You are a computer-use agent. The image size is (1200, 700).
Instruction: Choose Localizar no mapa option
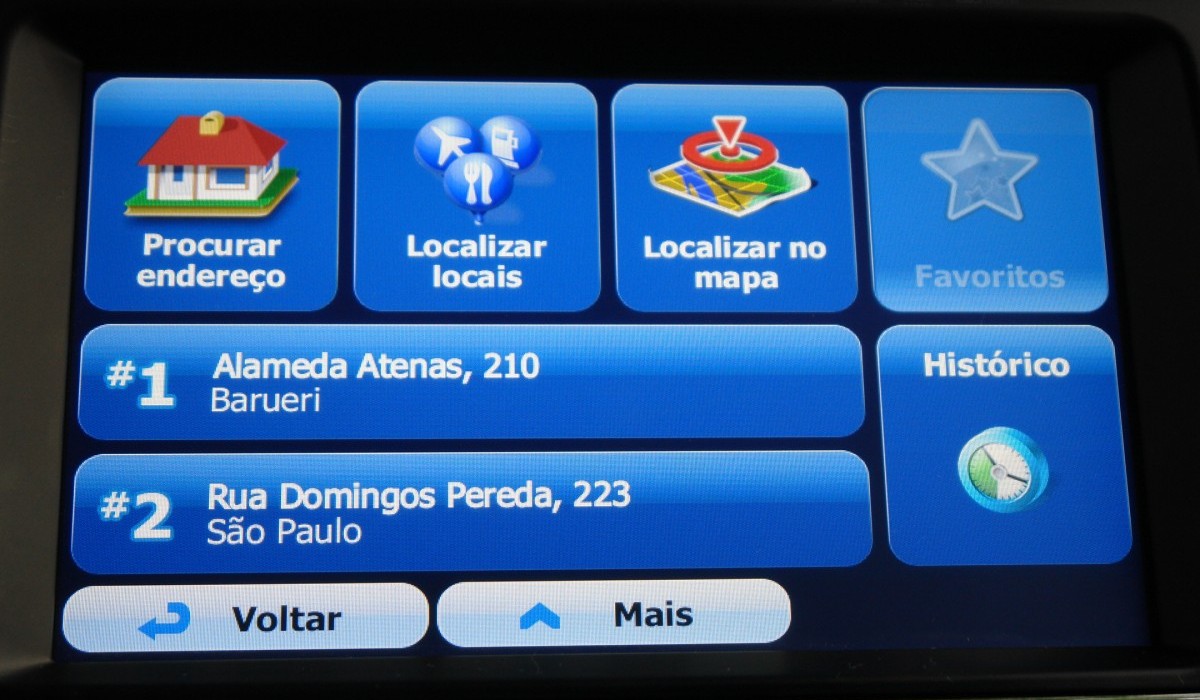click(735, 198)
